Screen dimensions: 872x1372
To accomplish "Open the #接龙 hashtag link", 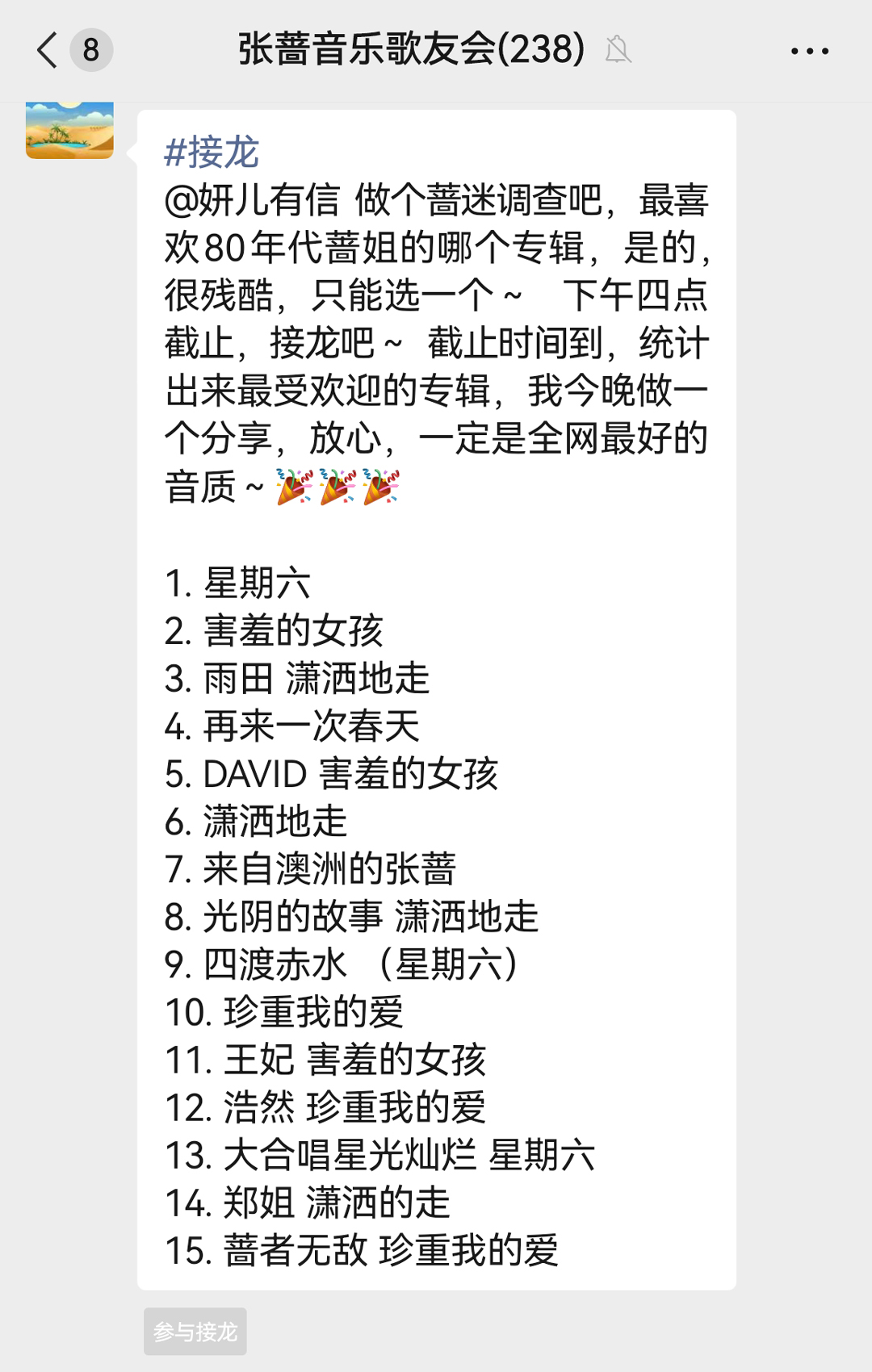I will (x=212, y=152).
